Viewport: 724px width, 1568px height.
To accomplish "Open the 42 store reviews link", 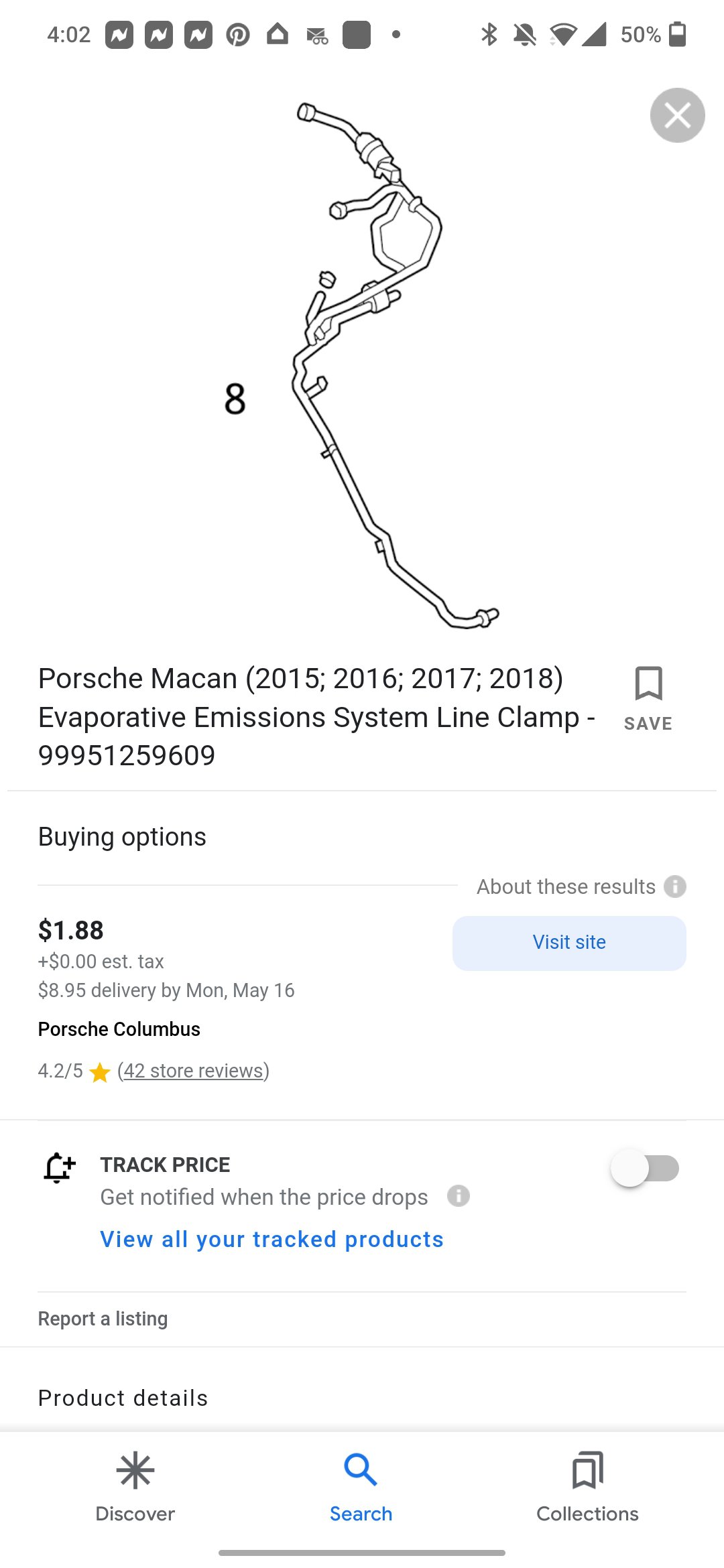I will tap(193, 1071).
